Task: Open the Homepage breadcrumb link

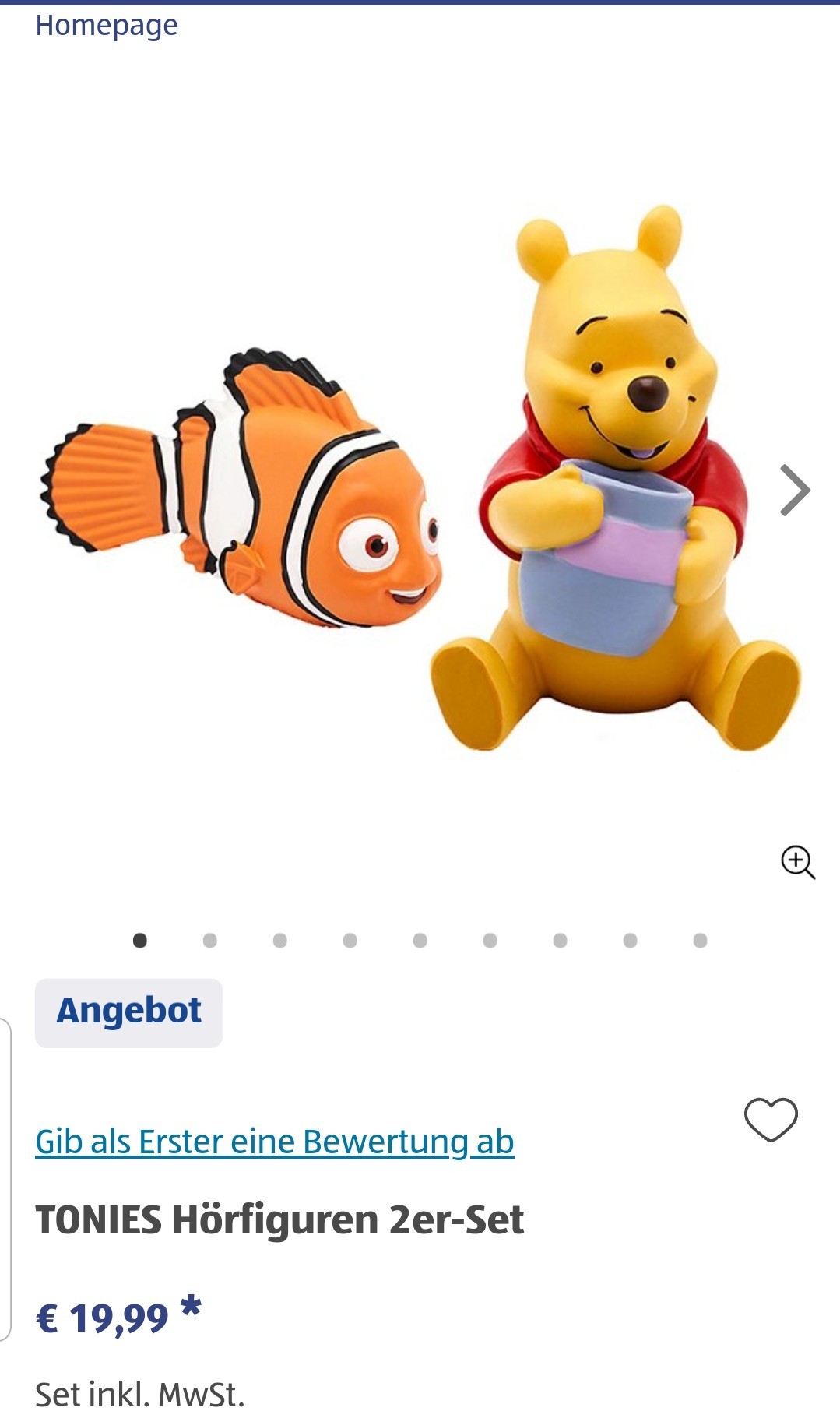Action: (x=107, y=26)
